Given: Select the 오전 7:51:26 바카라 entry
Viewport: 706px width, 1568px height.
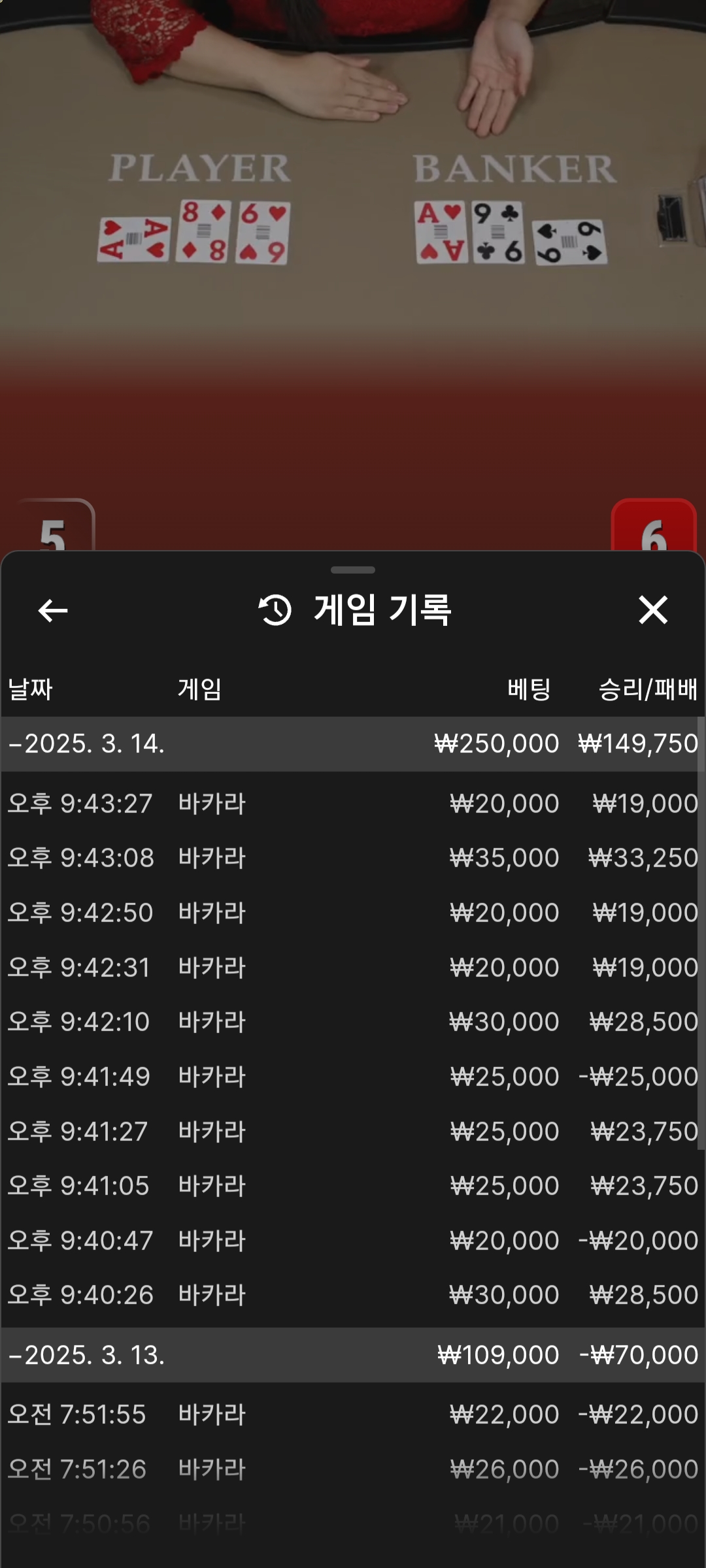Looking at the screenshot, I should (x=353, y=1469).
